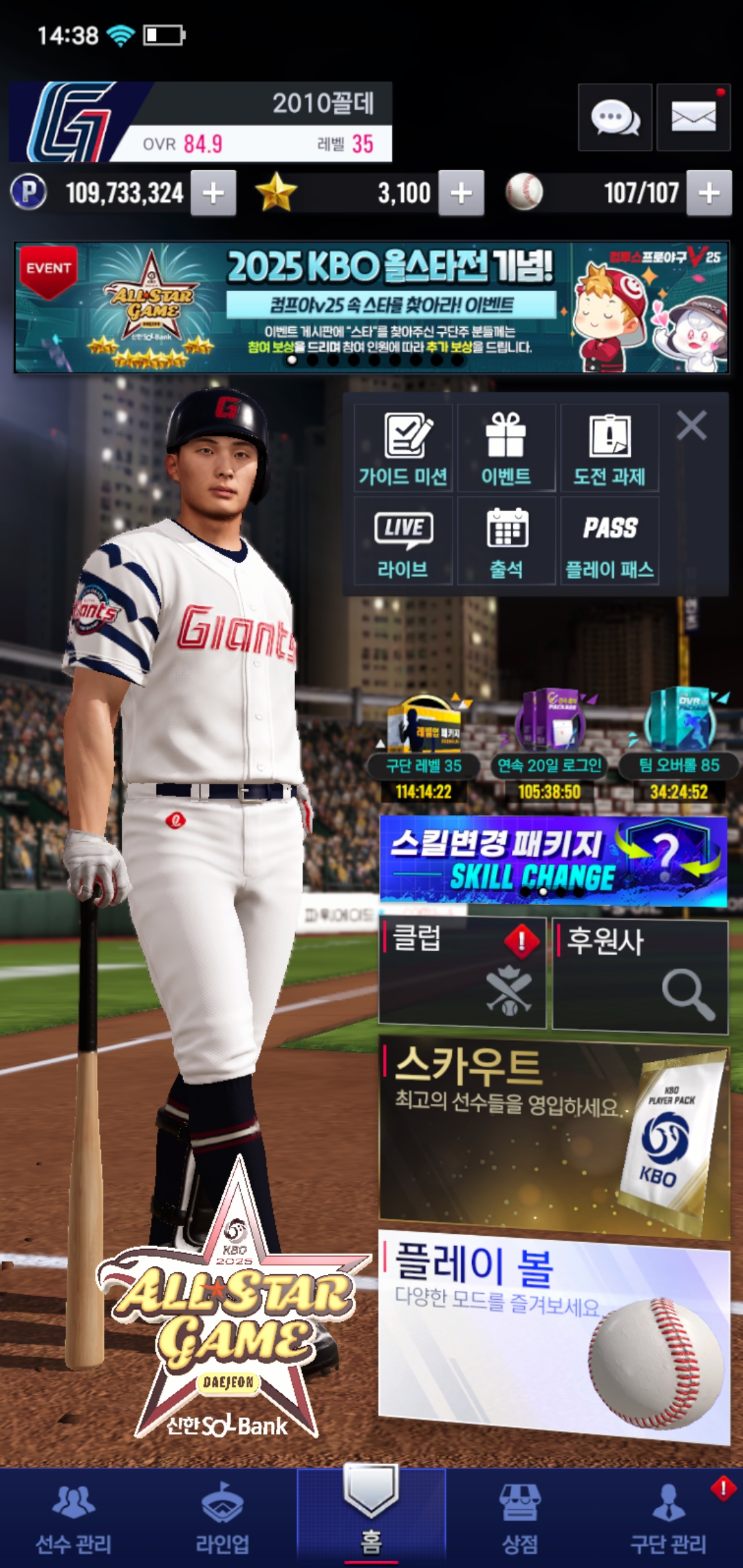Open 도전 과제 challenges
The width and height of the screenshot is (743, 1568).
[x=610, y=448]
